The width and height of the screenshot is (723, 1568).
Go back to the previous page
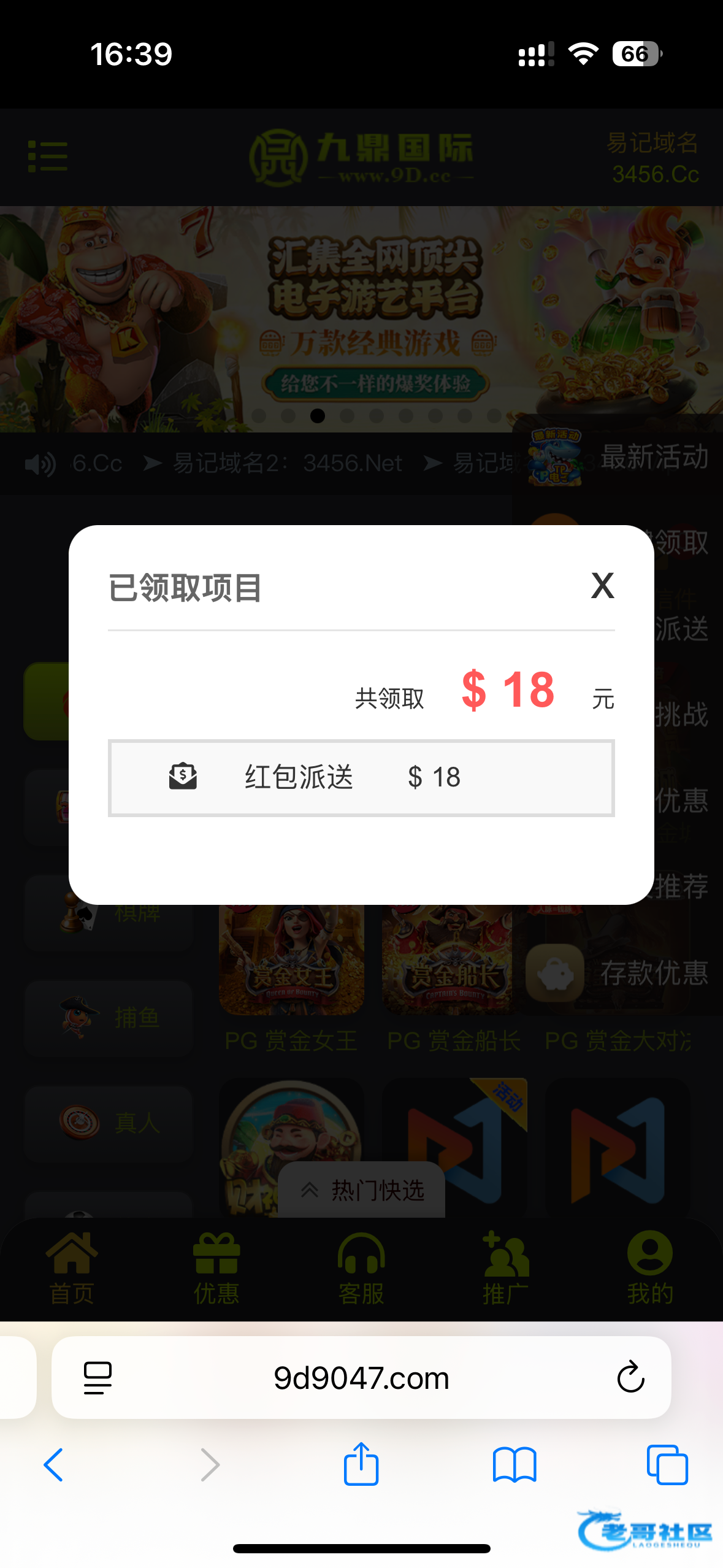(x=53, y=1465)
